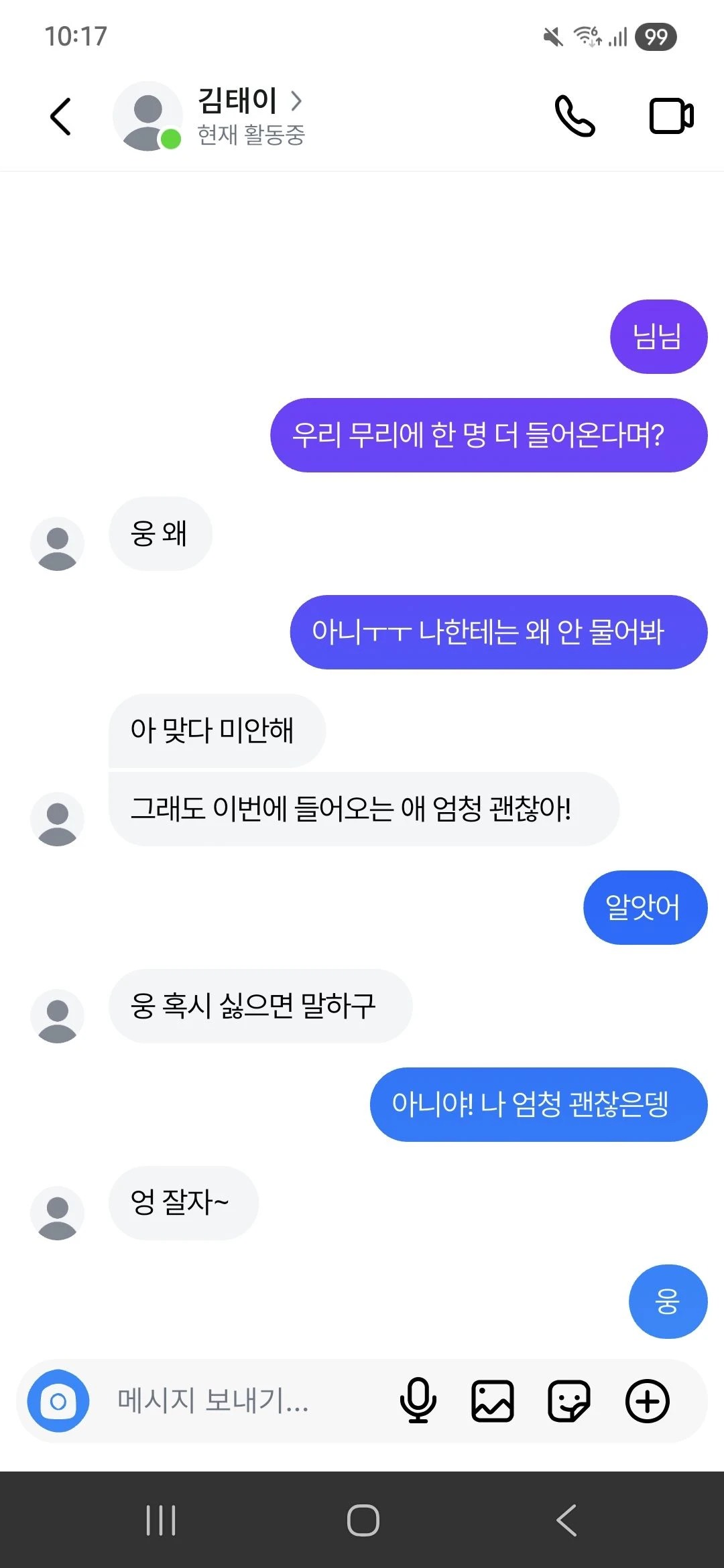Open the camera from the message bar
724x1568 pixels.
[x=58, y=1401]
